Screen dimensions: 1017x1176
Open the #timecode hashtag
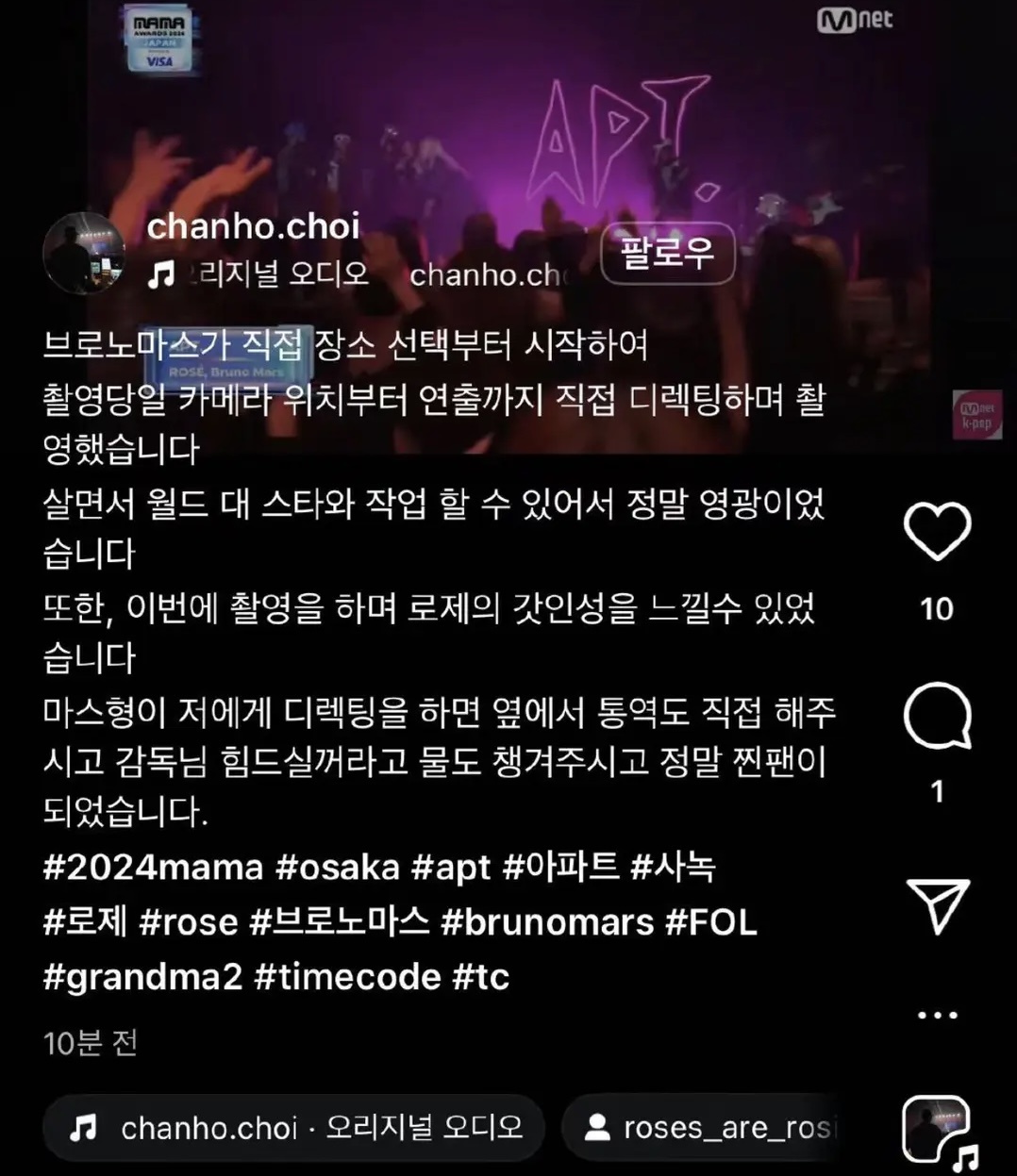(x=346, y=976)
